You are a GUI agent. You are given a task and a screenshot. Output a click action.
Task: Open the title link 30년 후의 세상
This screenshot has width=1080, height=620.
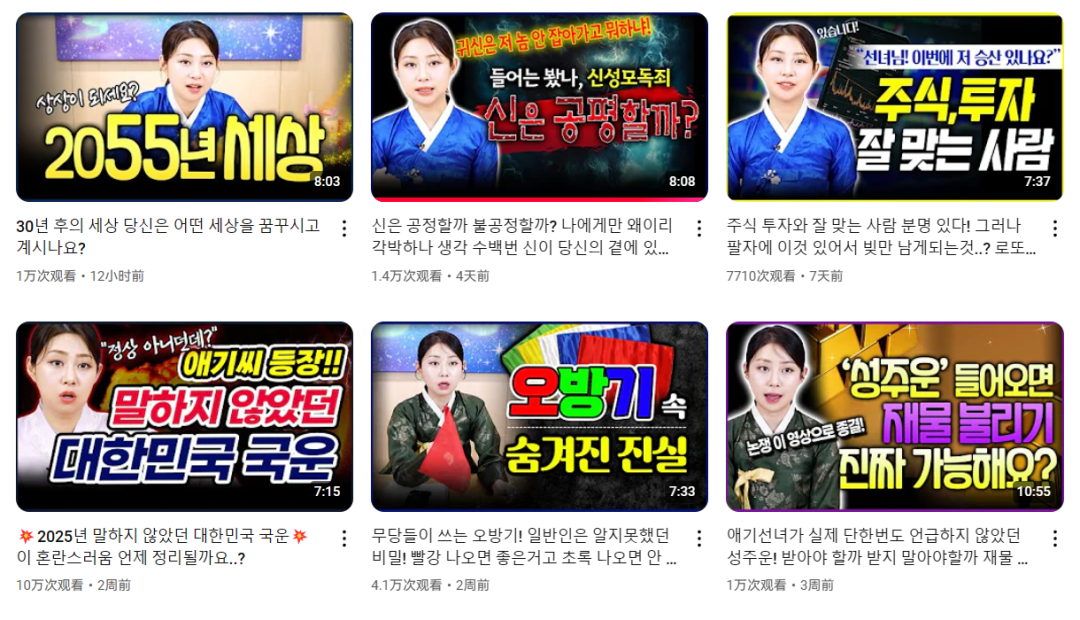point(168,237)
